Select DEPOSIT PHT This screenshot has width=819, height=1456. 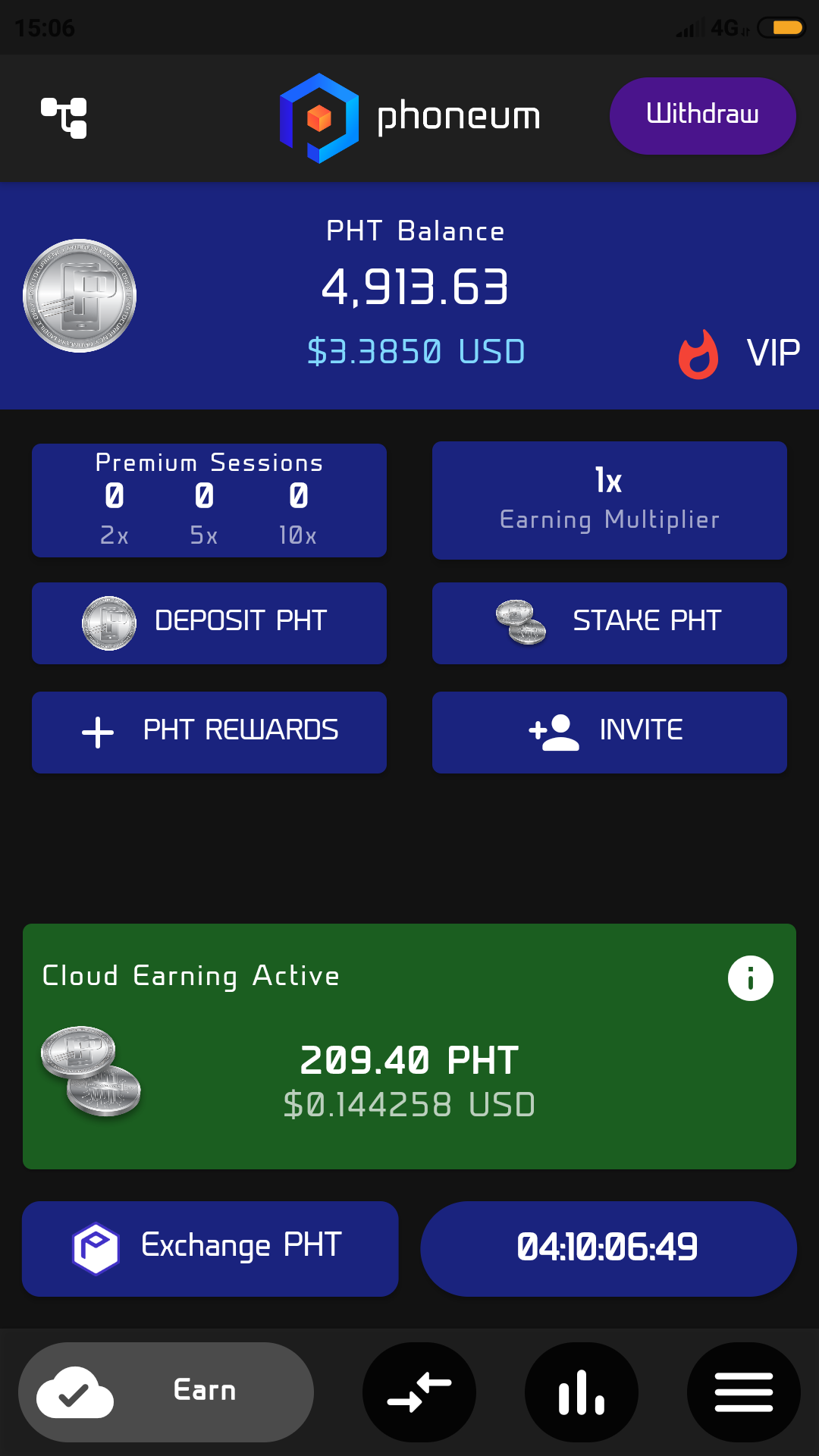(x=209, y=623)
